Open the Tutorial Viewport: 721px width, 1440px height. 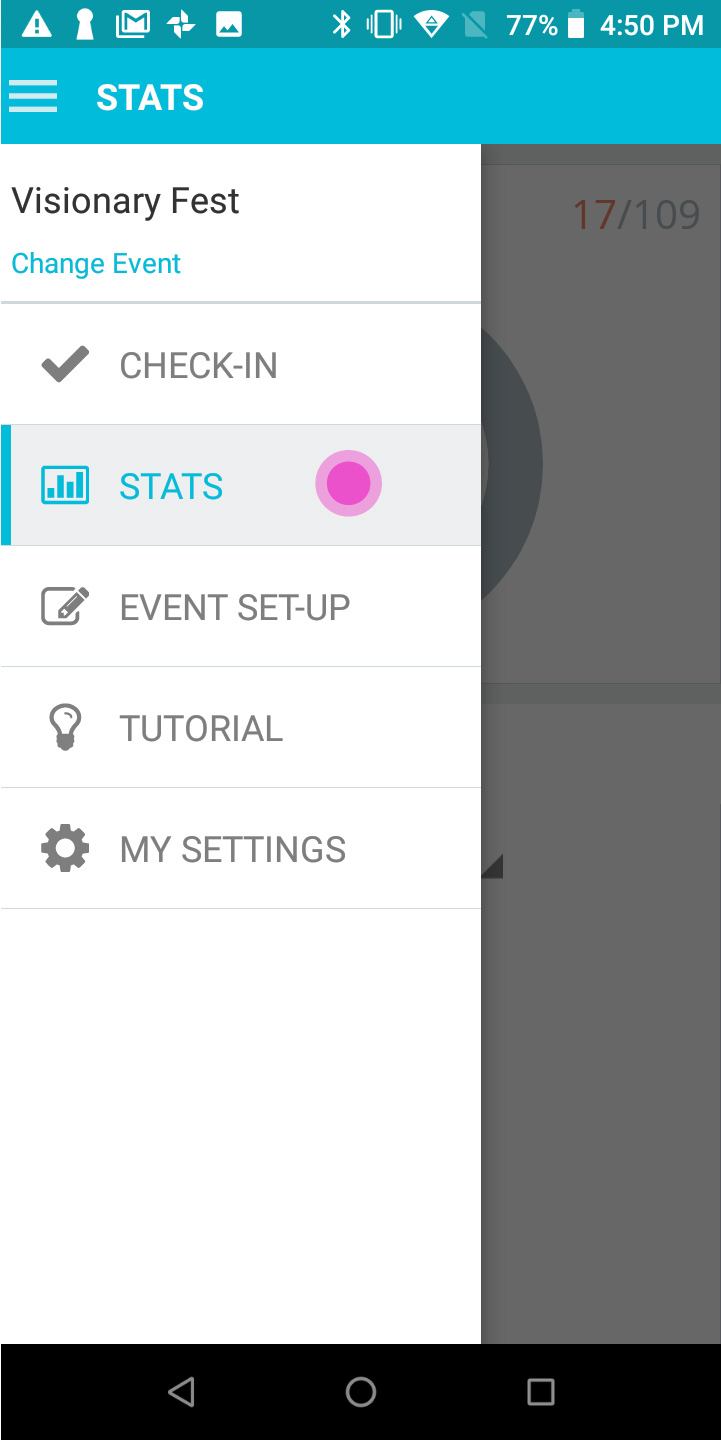pyautogui.click(x=241, y=728)
